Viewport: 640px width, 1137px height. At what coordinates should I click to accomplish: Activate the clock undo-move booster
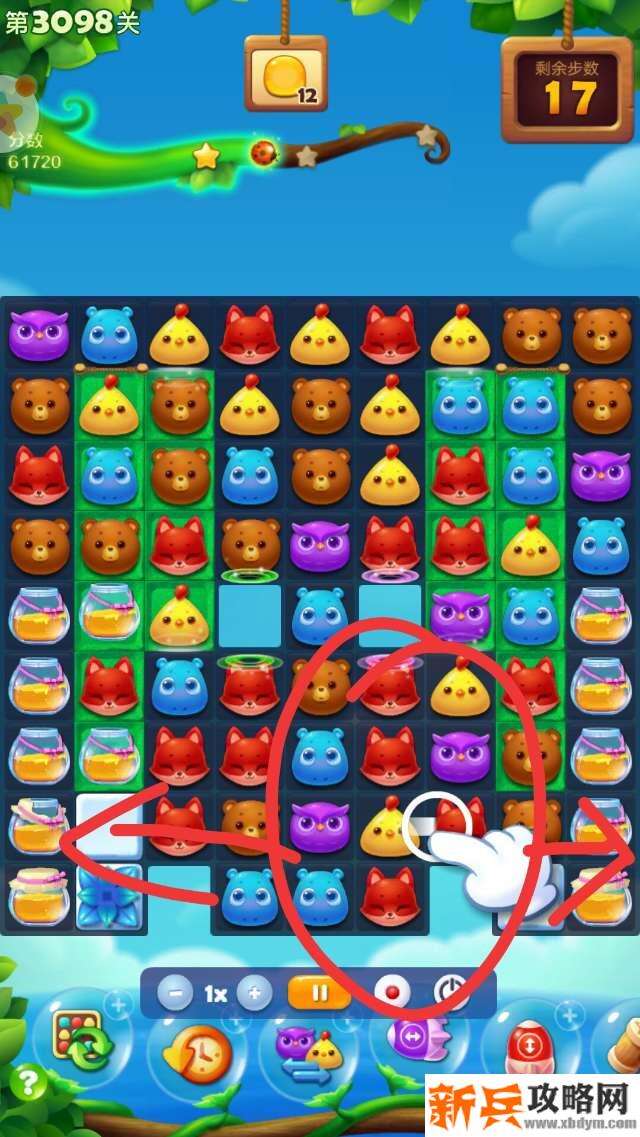197,1052
